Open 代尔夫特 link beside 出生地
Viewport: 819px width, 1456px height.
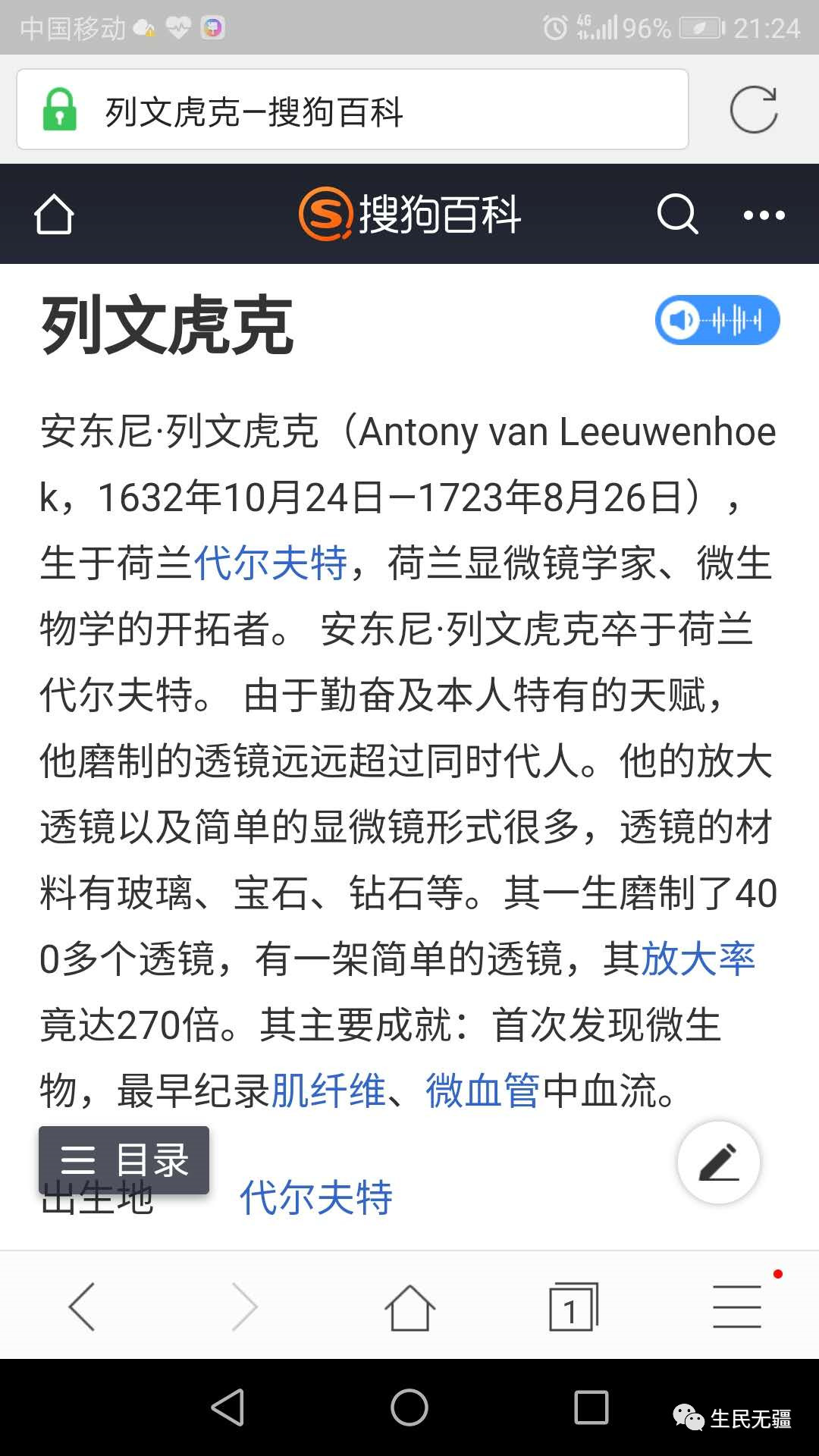tap(316, 1197)
